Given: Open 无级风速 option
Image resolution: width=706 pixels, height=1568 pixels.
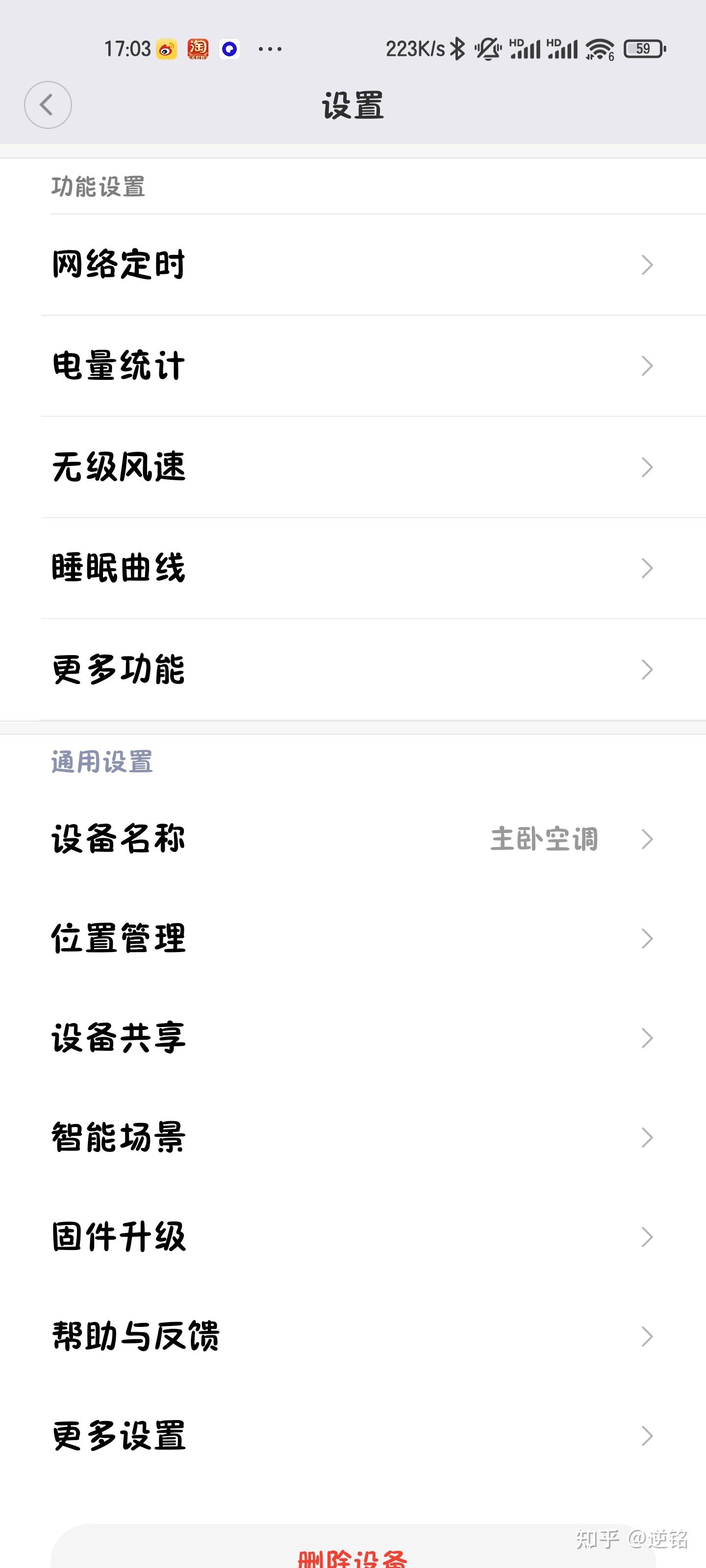Looking at the screenshot, I should pos(353,467).
